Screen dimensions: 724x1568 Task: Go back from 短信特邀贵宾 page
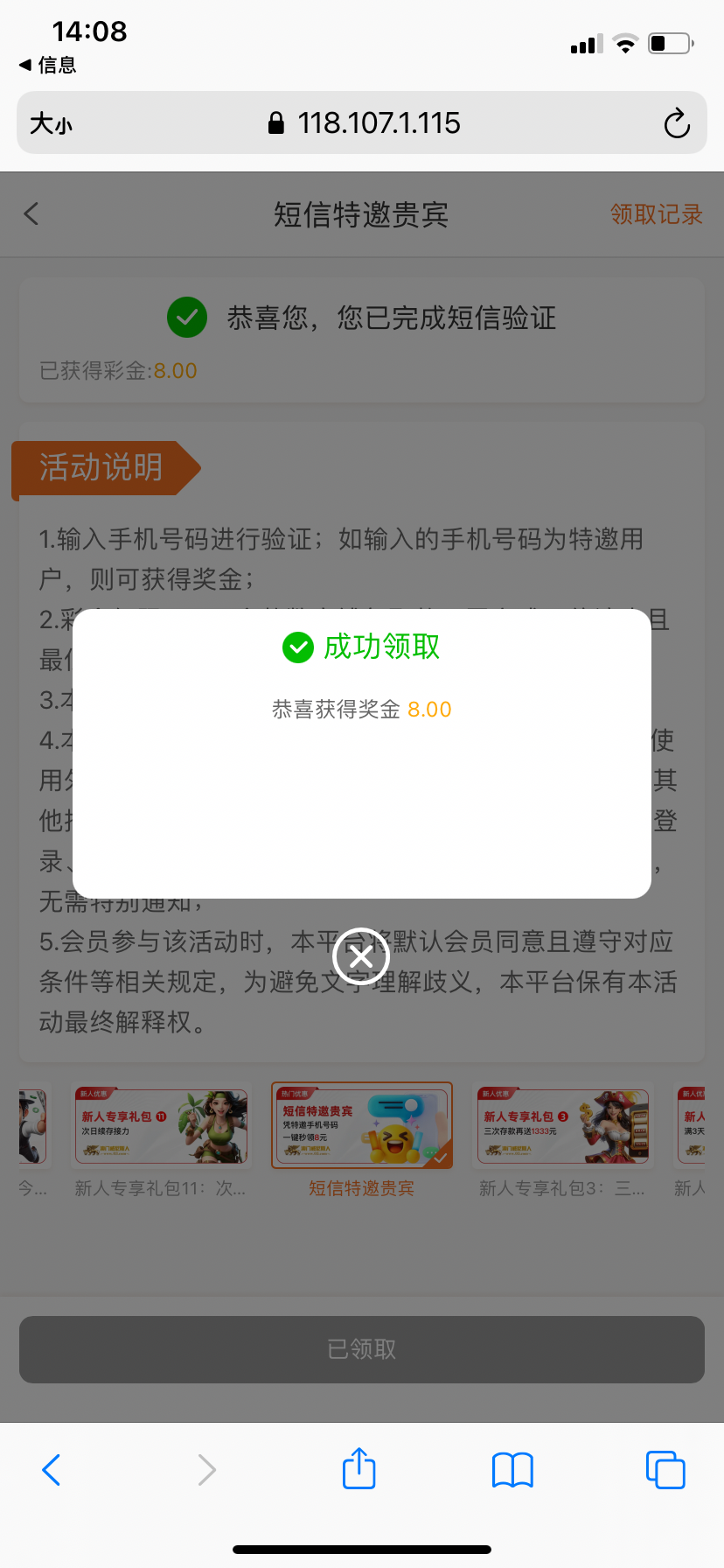pos(32,214)
